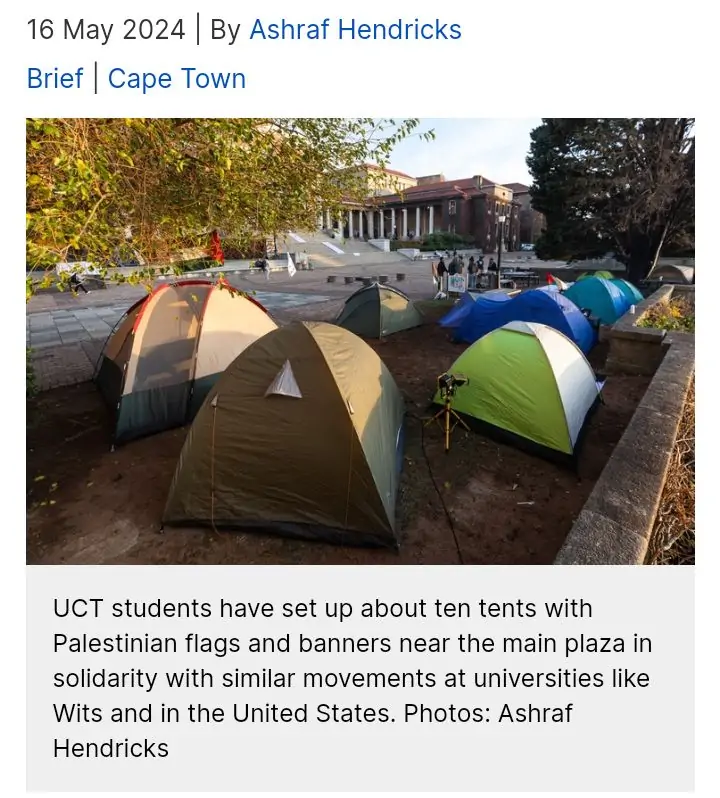The height and width of the screenshot is (798, 720).
Task: Open the Cape Town tag link
Action: point(176,79)
